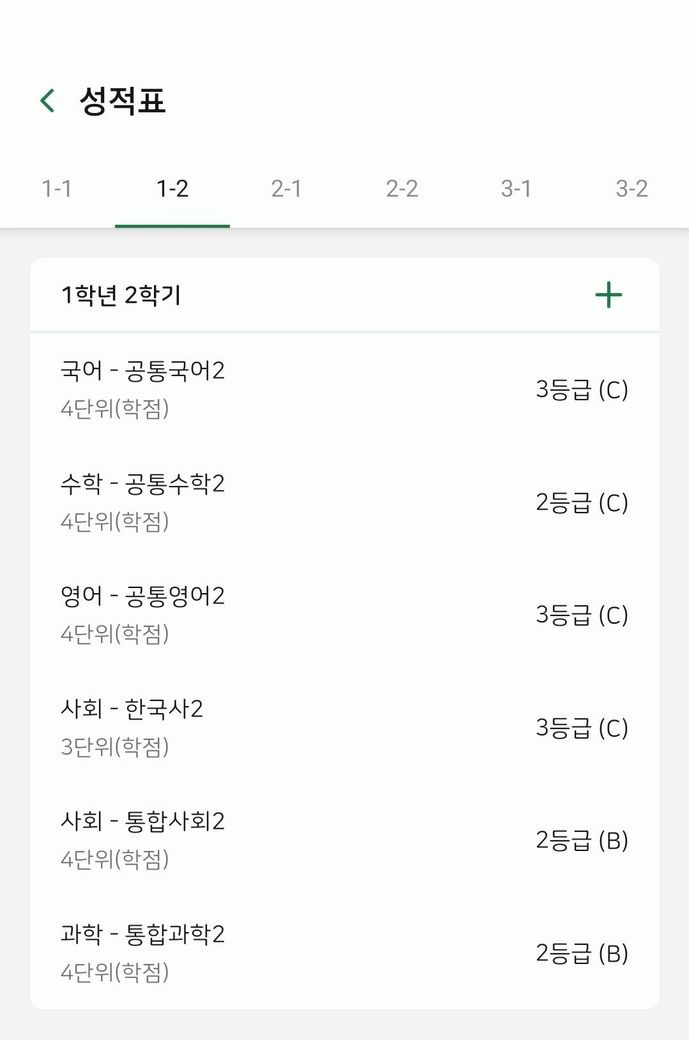Go to the 3-2 semester tab
The width and height of the screenshot is (689, 1040).
coord(631,189)
